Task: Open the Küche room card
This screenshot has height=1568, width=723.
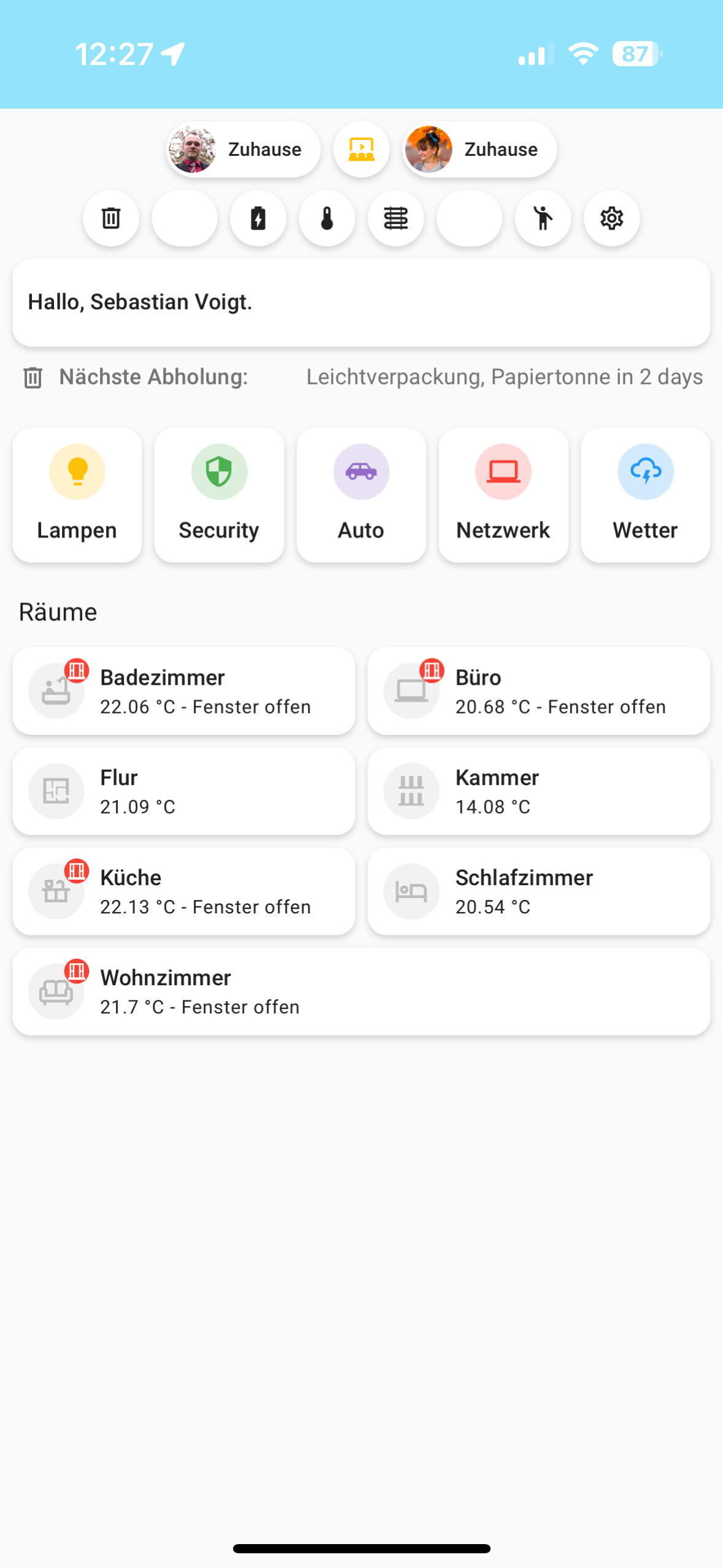Action: click(184, 891)
